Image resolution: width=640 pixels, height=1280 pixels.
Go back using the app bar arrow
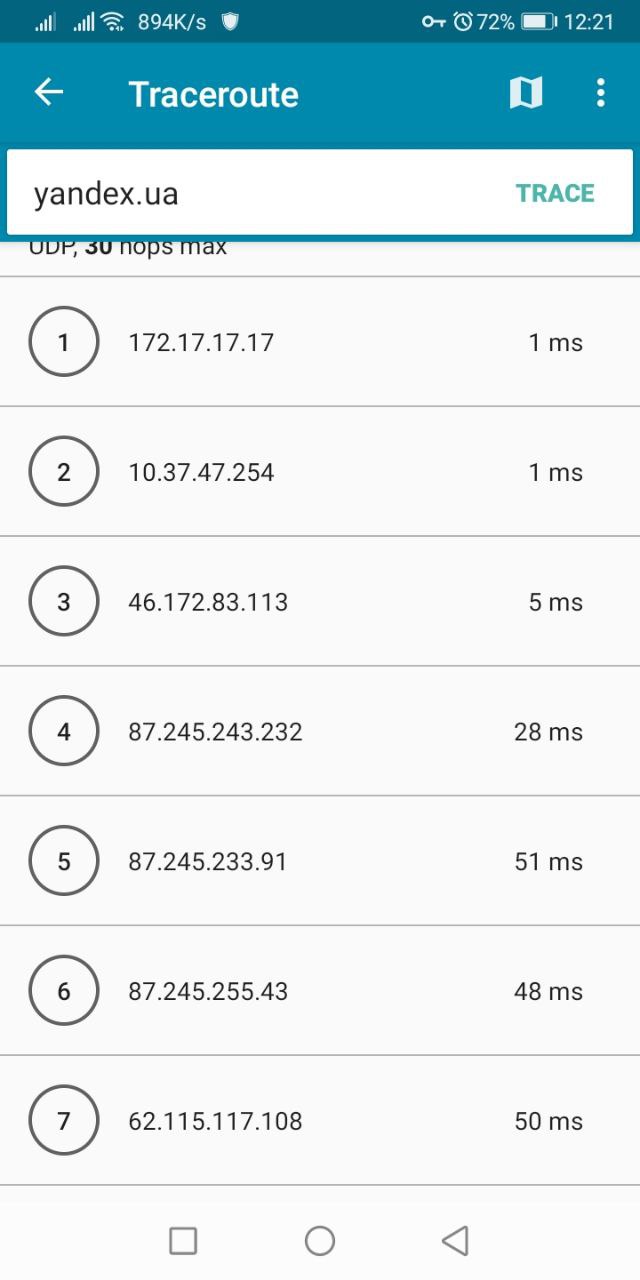48,93
